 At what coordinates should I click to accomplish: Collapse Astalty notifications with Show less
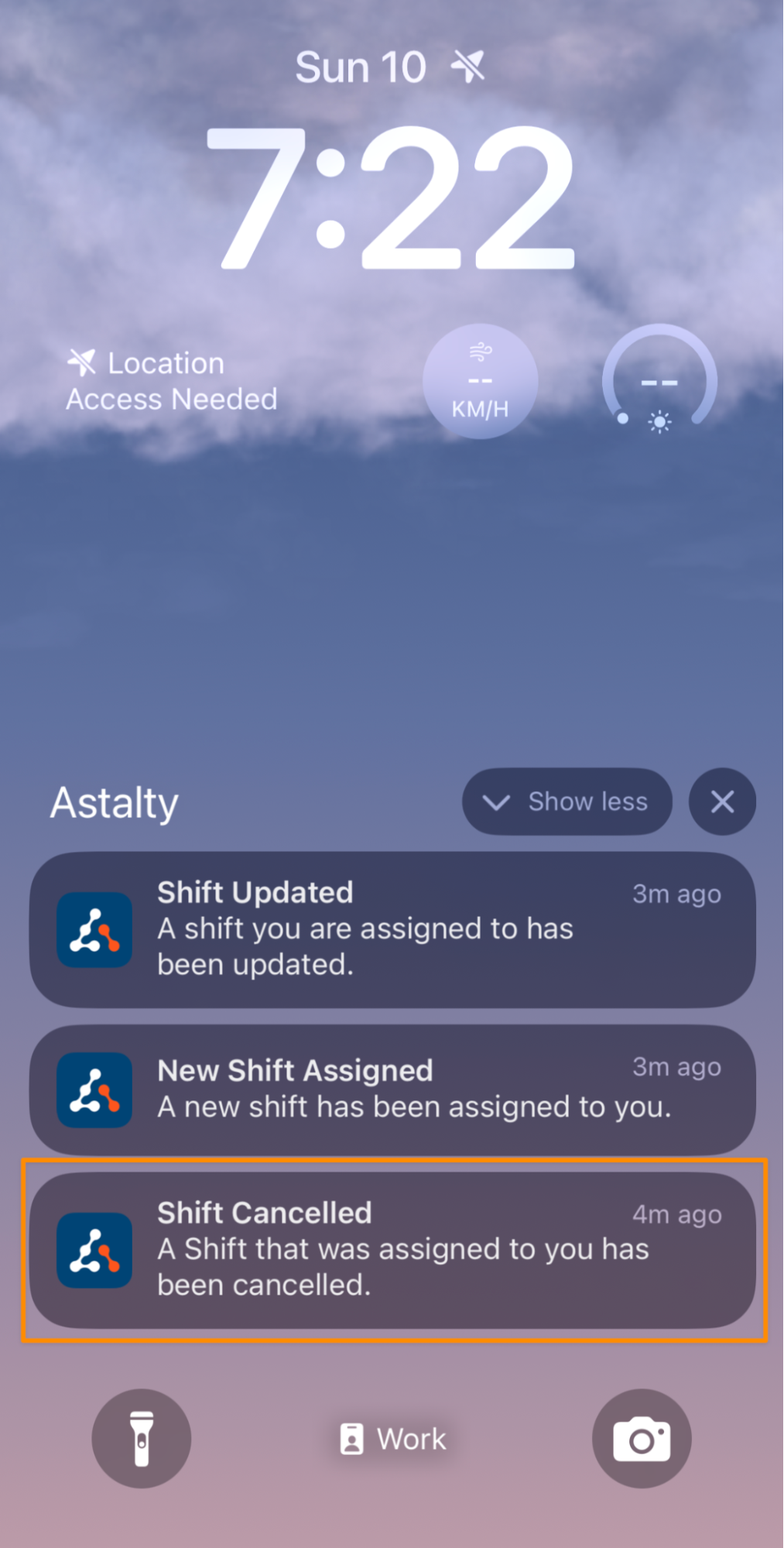coord(567,801)
